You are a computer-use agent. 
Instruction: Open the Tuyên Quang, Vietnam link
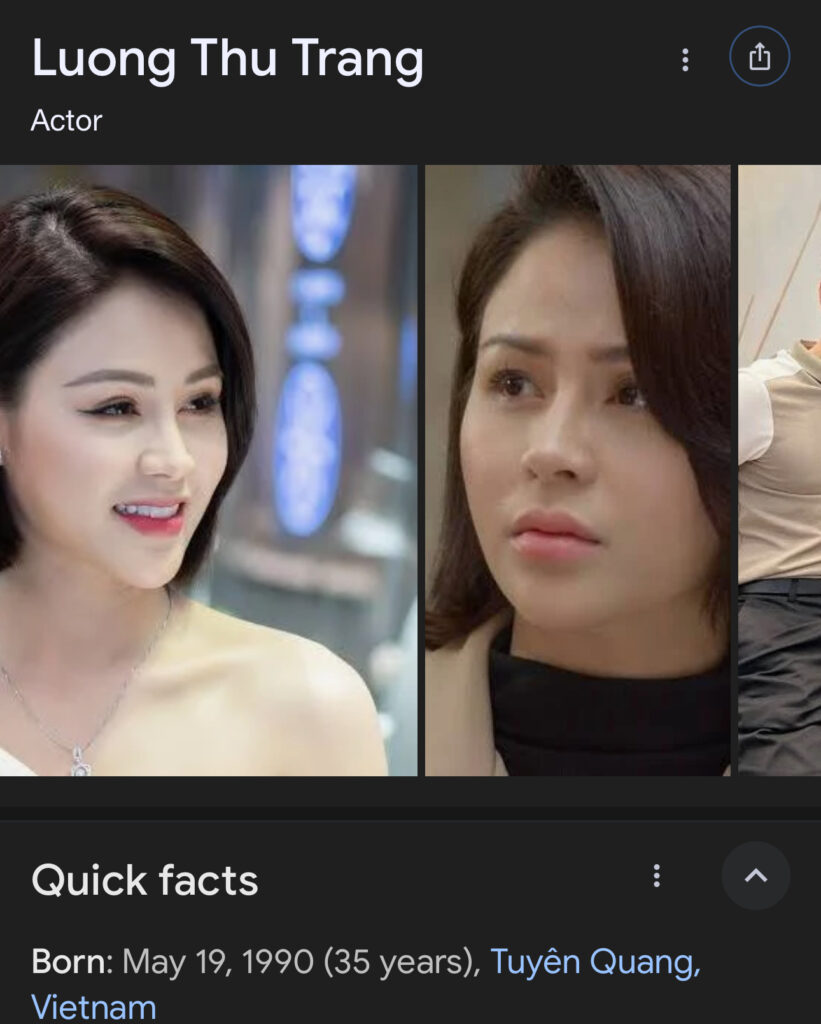(x=594, y=962)
